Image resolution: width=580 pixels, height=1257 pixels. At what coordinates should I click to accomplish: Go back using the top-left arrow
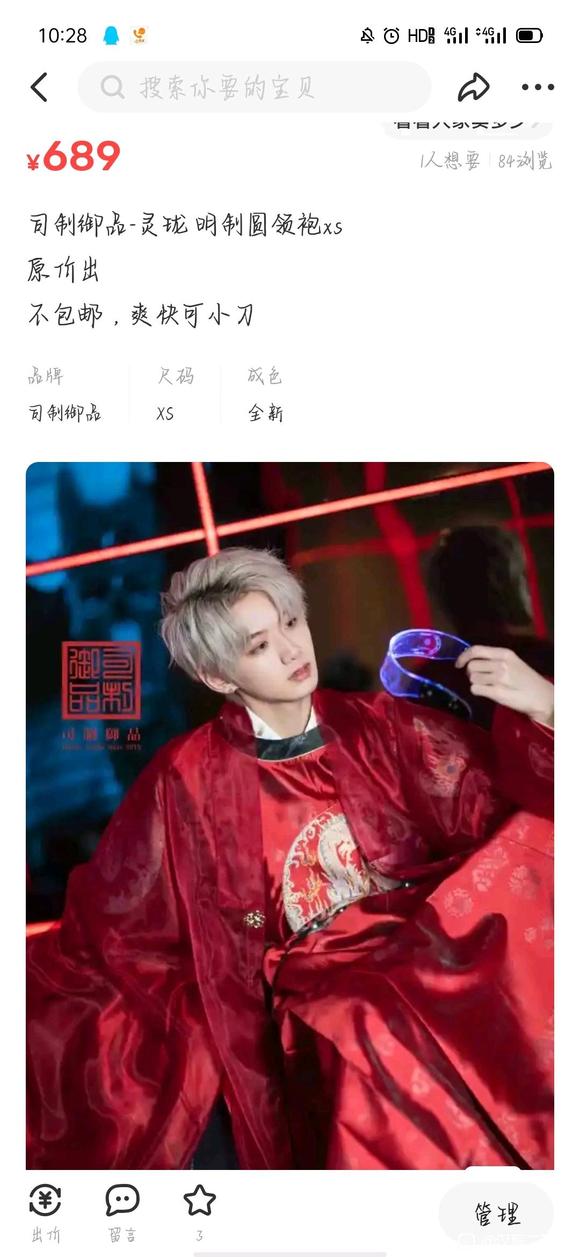tap(39, 88)
